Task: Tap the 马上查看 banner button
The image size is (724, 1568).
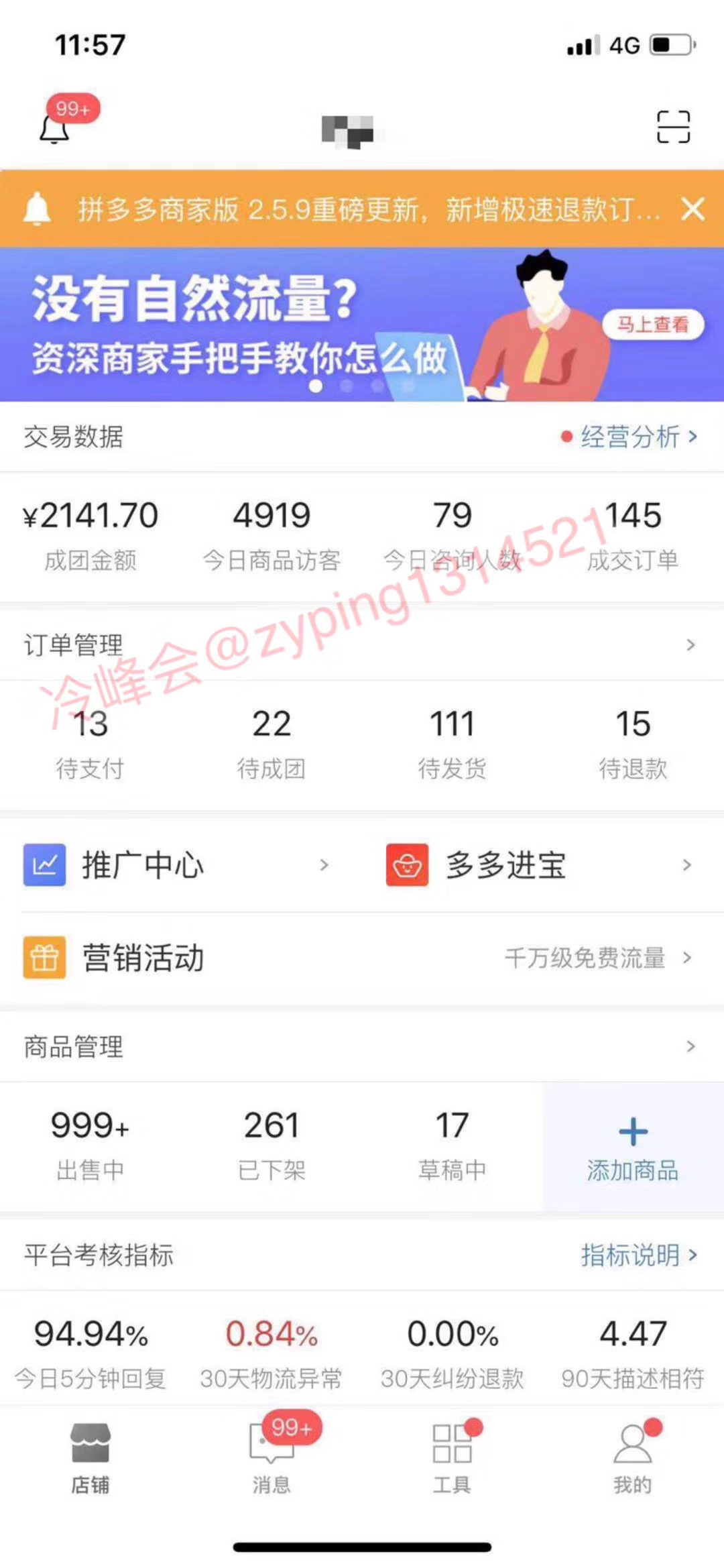Action: [654, 325]
